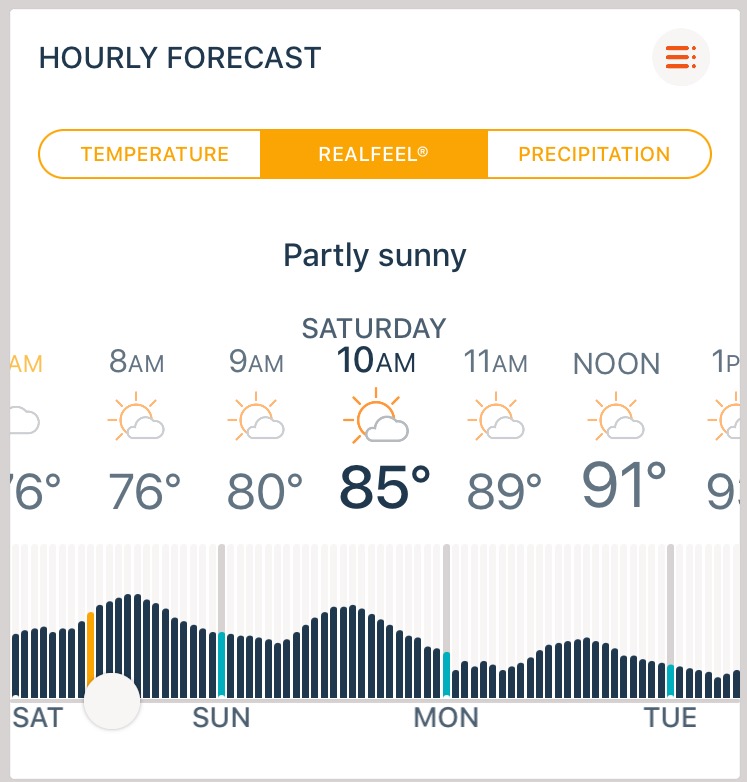This screenshot has width=747, height=782.
Task: Select the RealFeel tab
Action: point(374,153)
